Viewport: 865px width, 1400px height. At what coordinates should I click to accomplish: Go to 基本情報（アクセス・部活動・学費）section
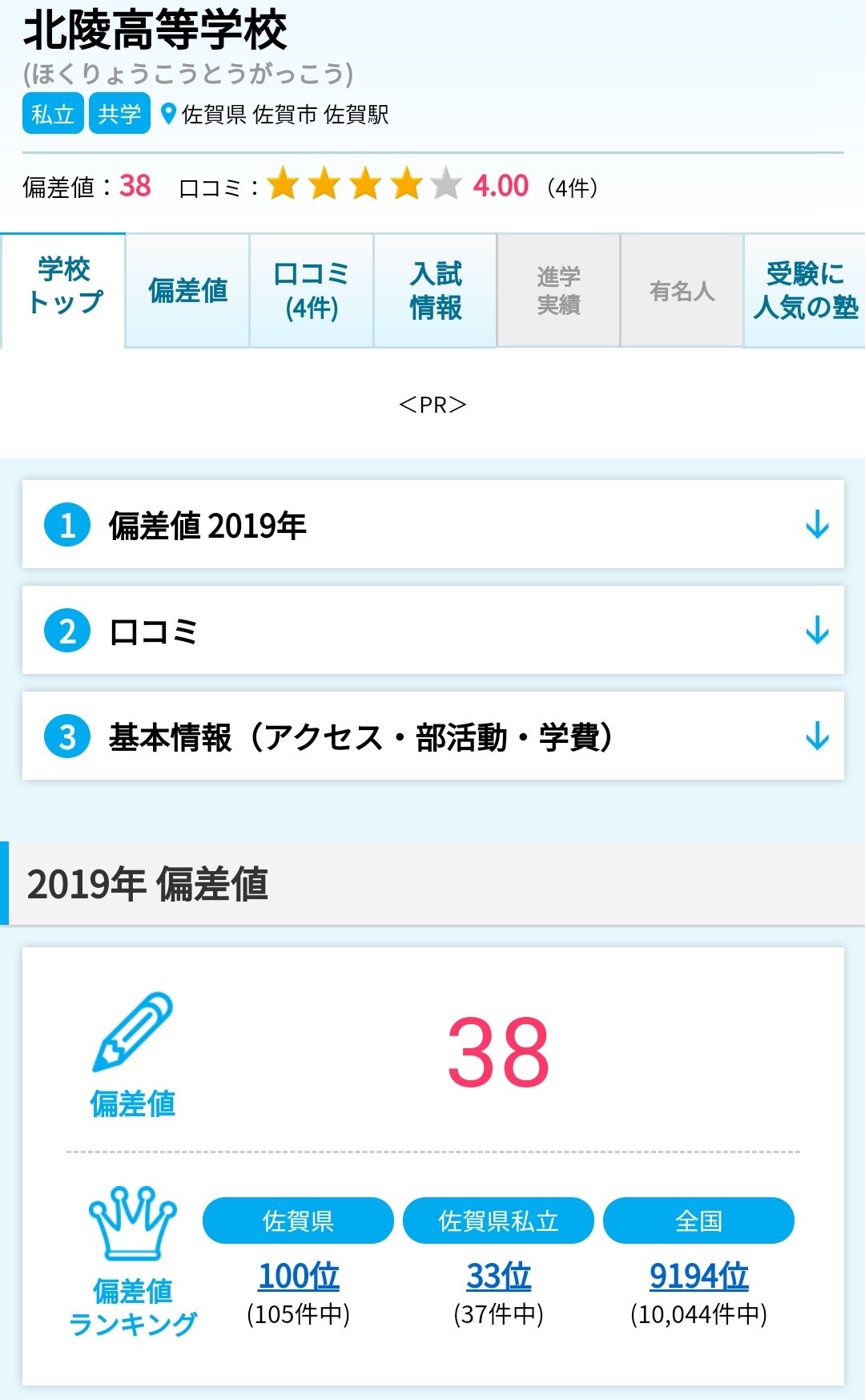433,736
